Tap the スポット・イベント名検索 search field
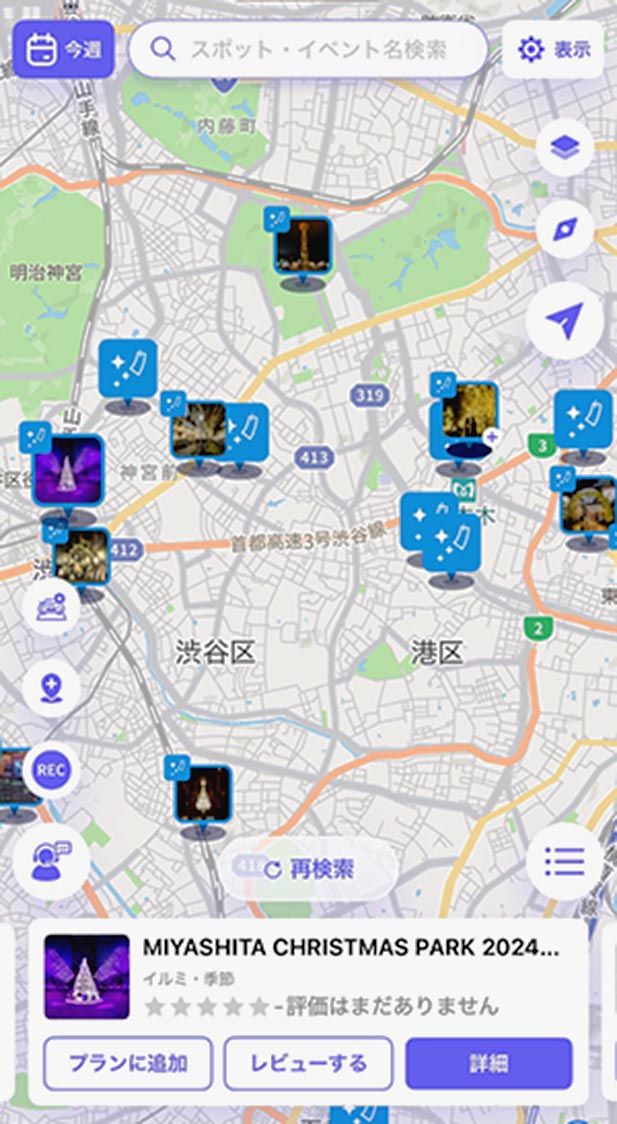The height and width of the screenshot is (1124, 617). pyautogui.click(x=308, y=49)
